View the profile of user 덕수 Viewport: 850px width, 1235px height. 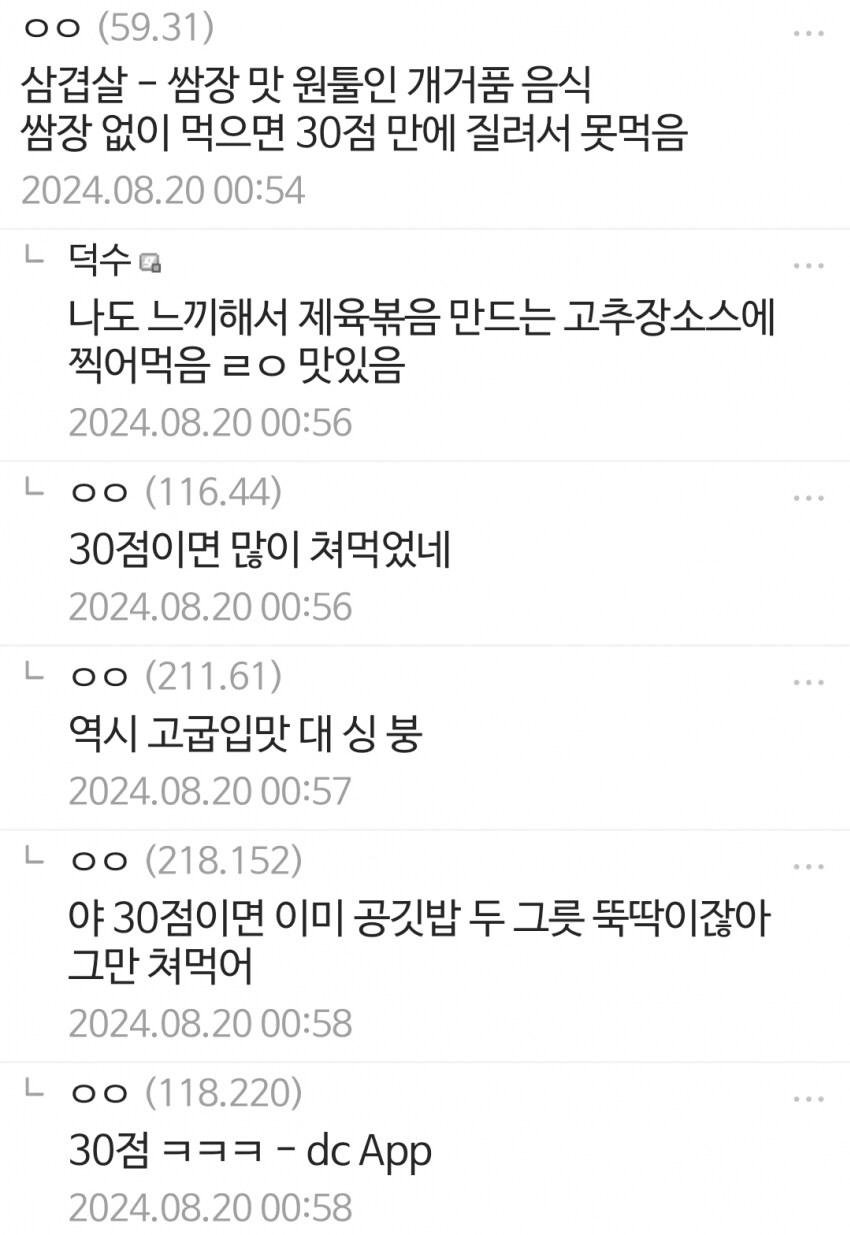(101, 262)
